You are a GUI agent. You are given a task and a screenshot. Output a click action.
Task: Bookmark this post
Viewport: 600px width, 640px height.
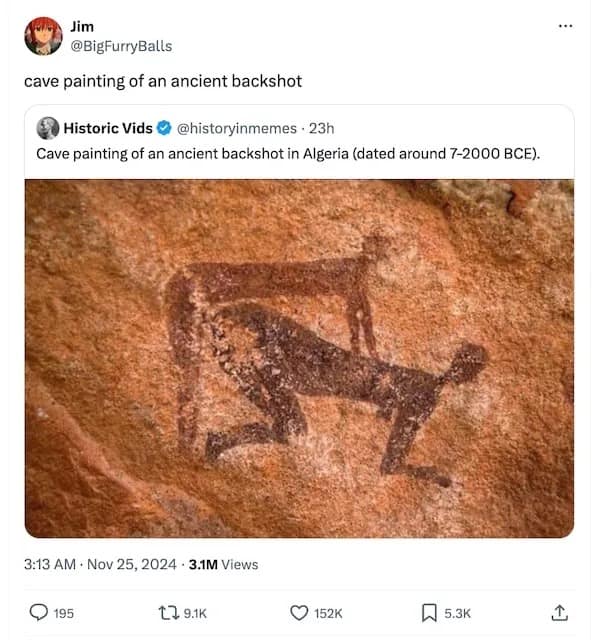pyautogui.click(x=429, y=612)
